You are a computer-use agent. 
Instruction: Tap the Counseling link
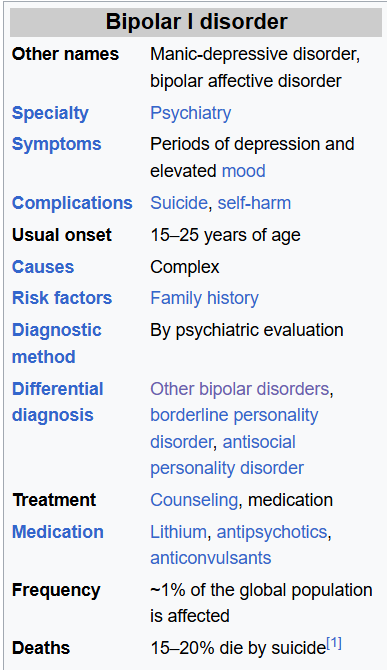click(x=194, y=500)
